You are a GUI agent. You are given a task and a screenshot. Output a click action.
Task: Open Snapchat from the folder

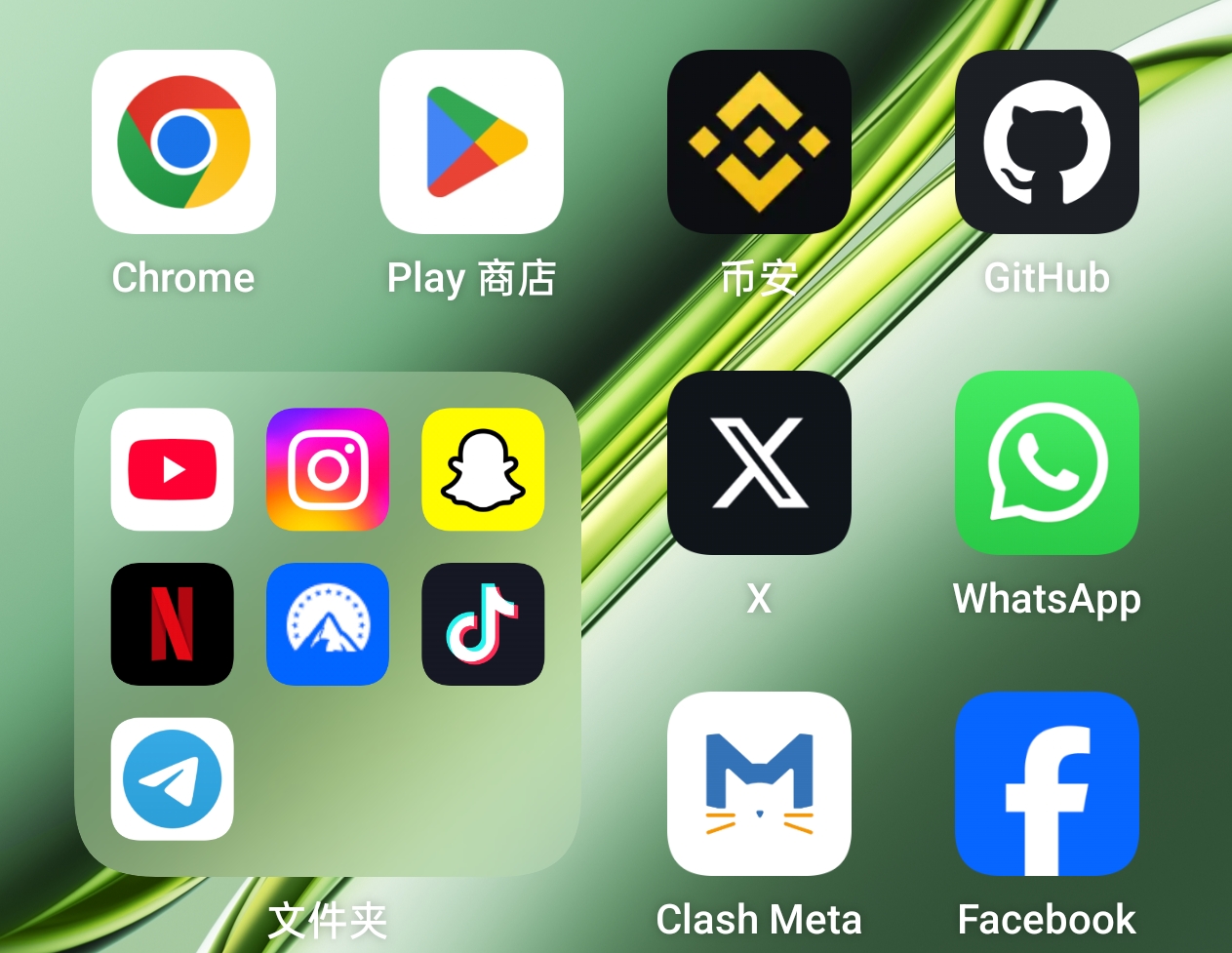pyautogui.click(x=483, y=469)
